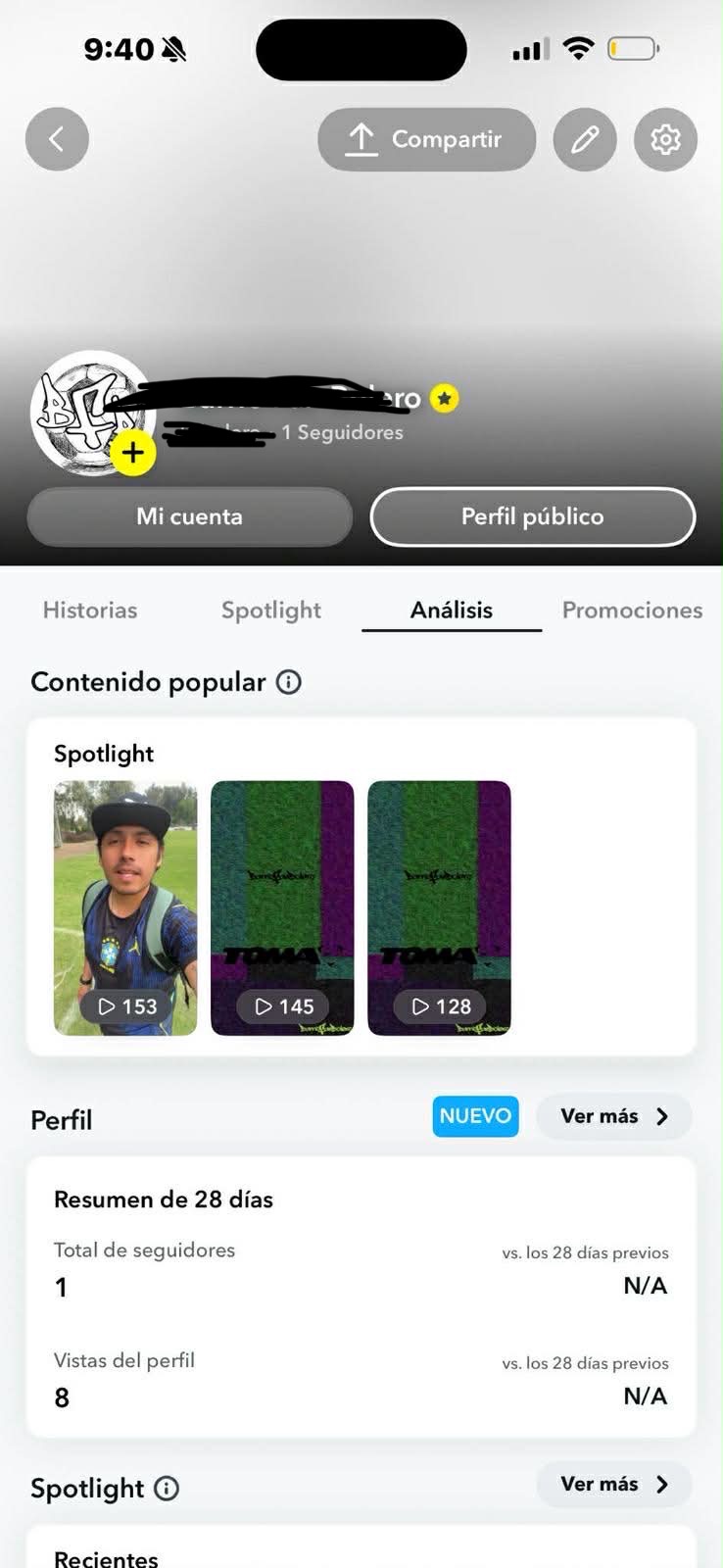This screenshot has width=723, height=1568.
Task: Tap the Compartir share button
Action: coord(426,139)
